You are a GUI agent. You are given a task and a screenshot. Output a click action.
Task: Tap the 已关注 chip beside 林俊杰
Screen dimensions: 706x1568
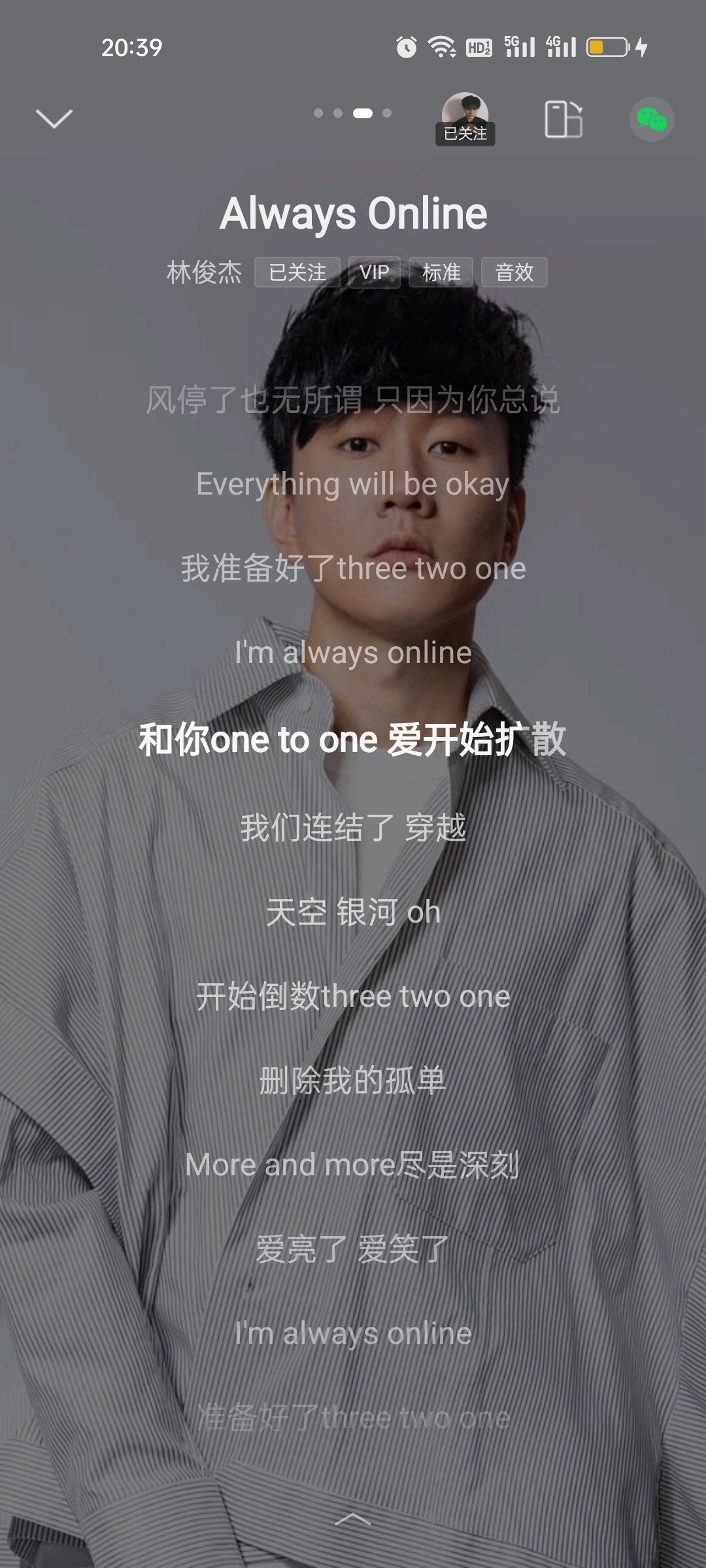pyautogui.click(x=297, y=272)
